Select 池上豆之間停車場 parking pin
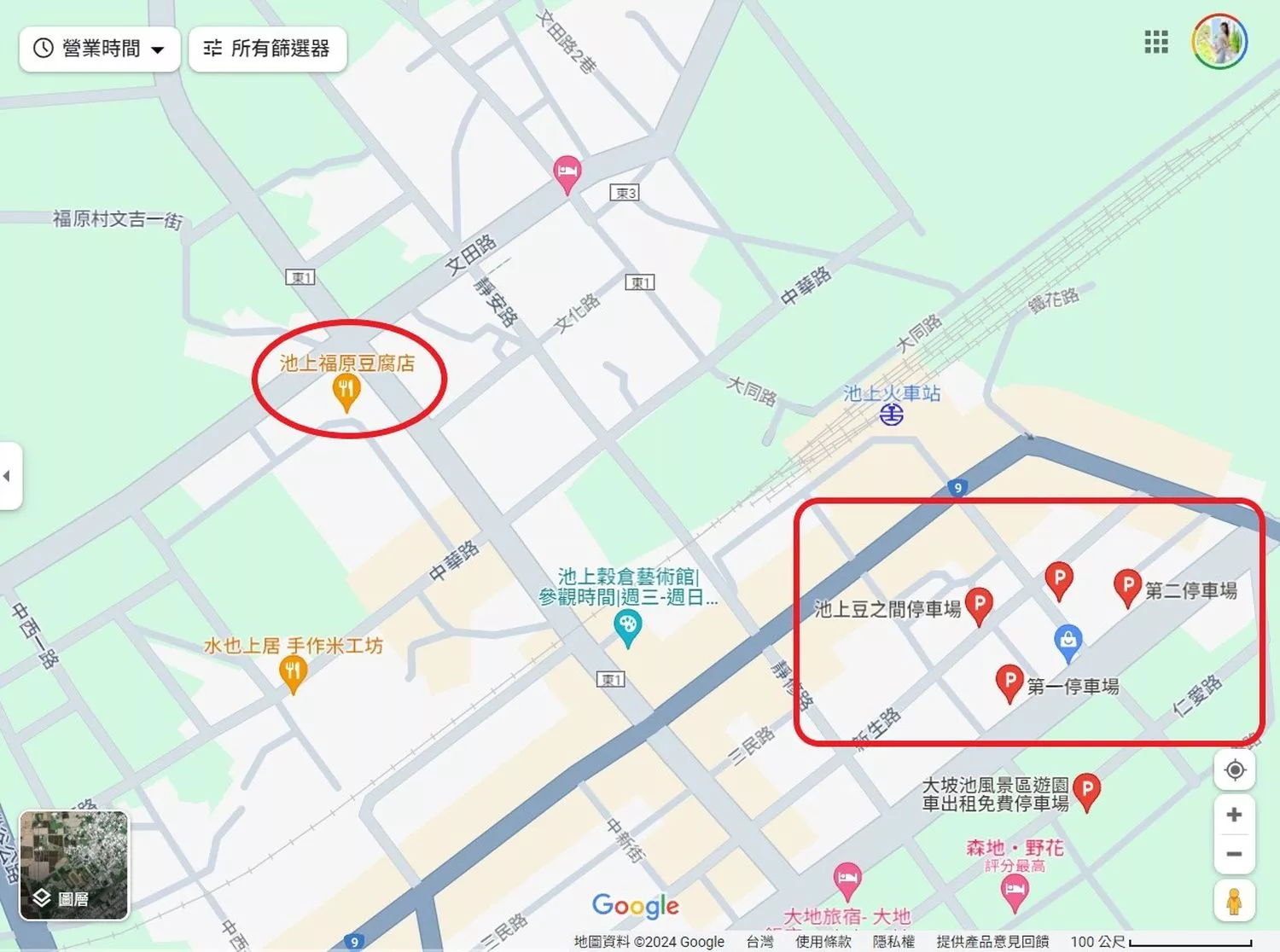Screen dimensions: 1280x952 click(979, 604)
